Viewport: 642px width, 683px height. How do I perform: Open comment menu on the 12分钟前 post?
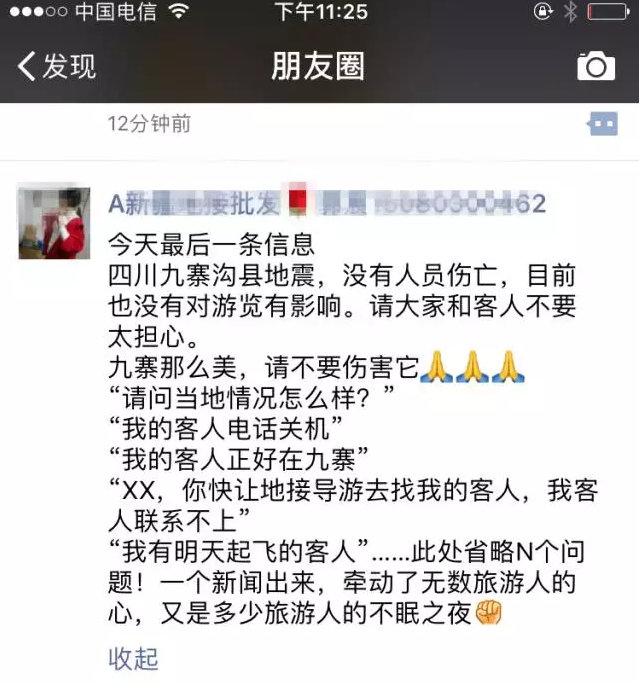(x=601, y=124)
